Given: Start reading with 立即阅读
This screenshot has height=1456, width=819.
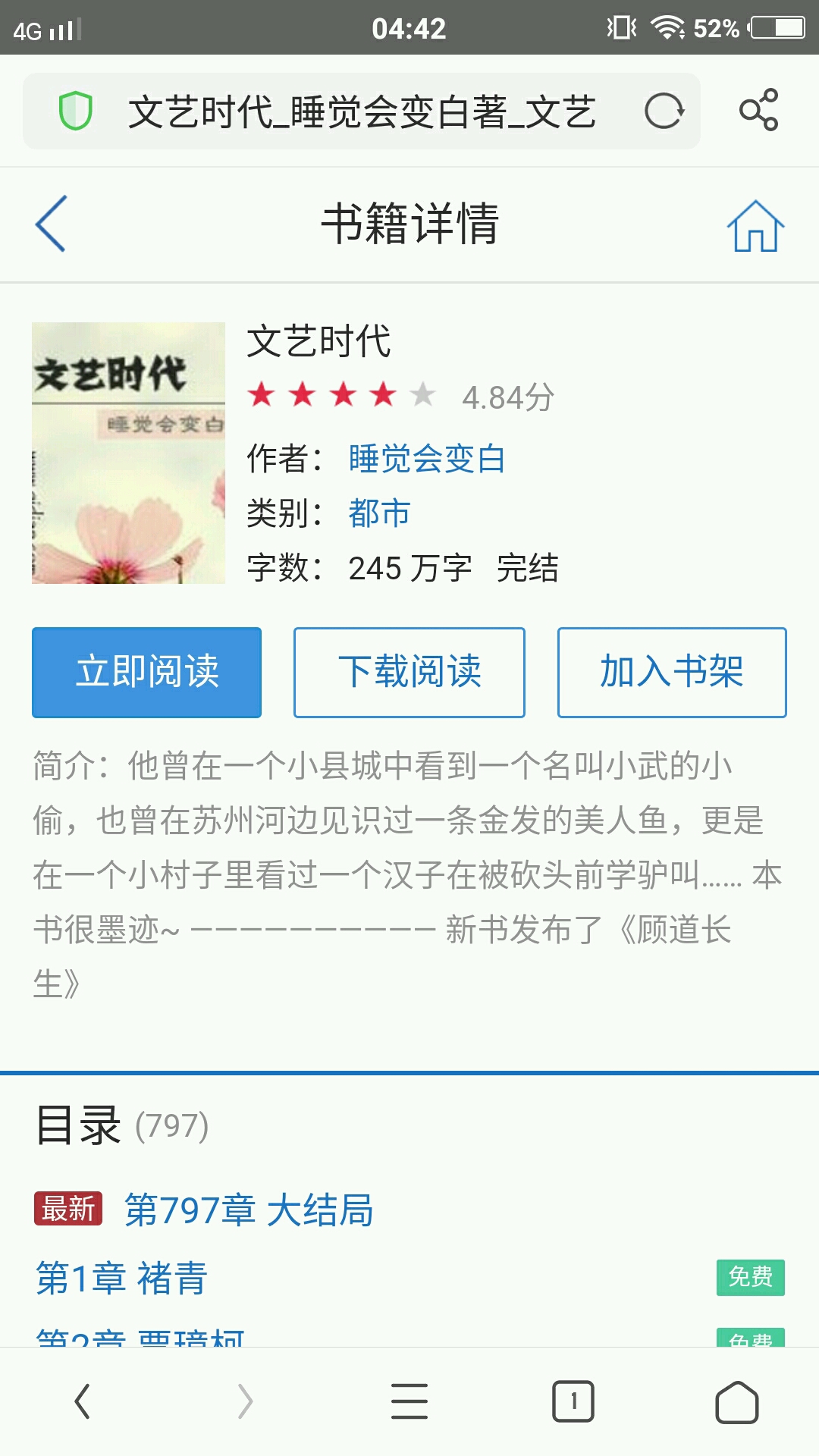Looking at the screenshot, I should 146,672.
